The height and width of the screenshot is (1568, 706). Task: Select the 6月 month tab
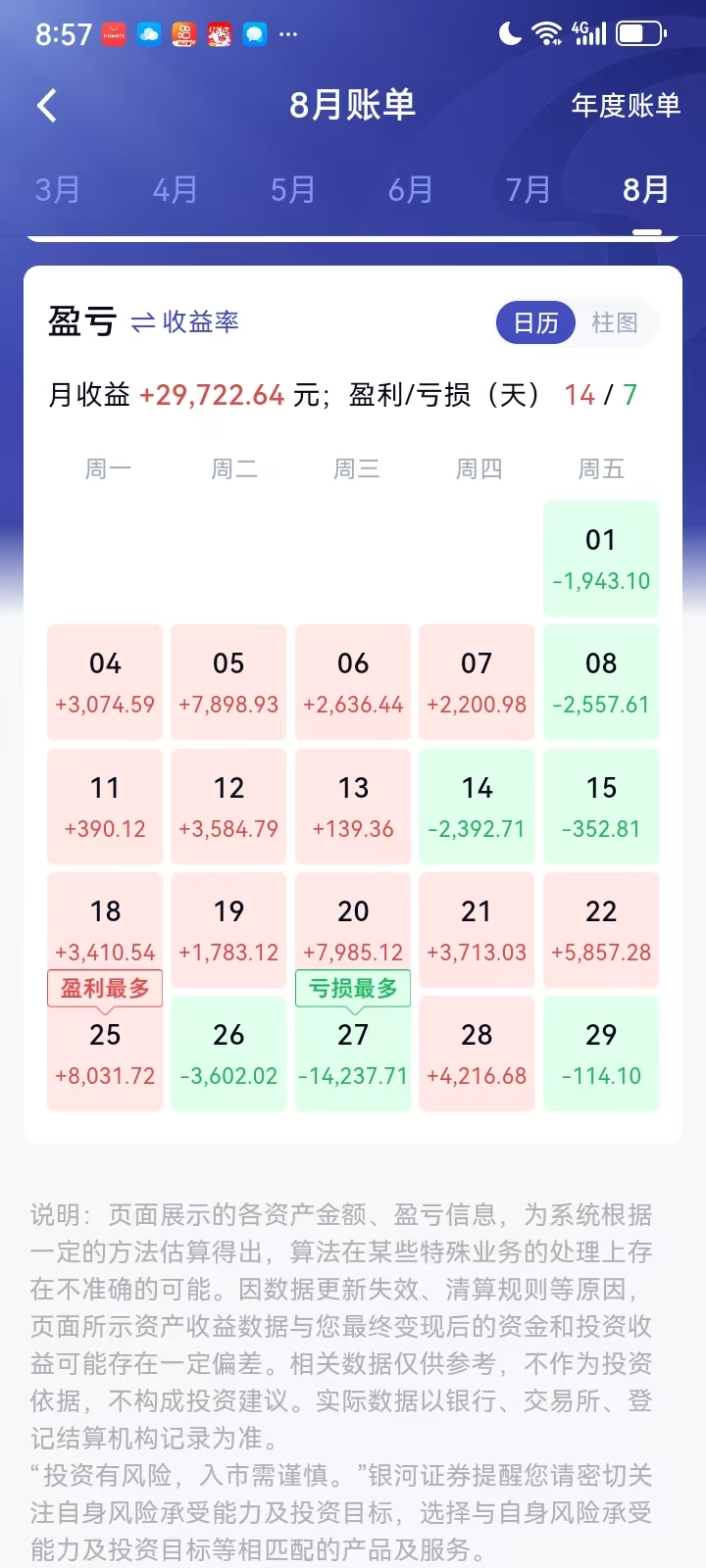click(x=411, y=189)
